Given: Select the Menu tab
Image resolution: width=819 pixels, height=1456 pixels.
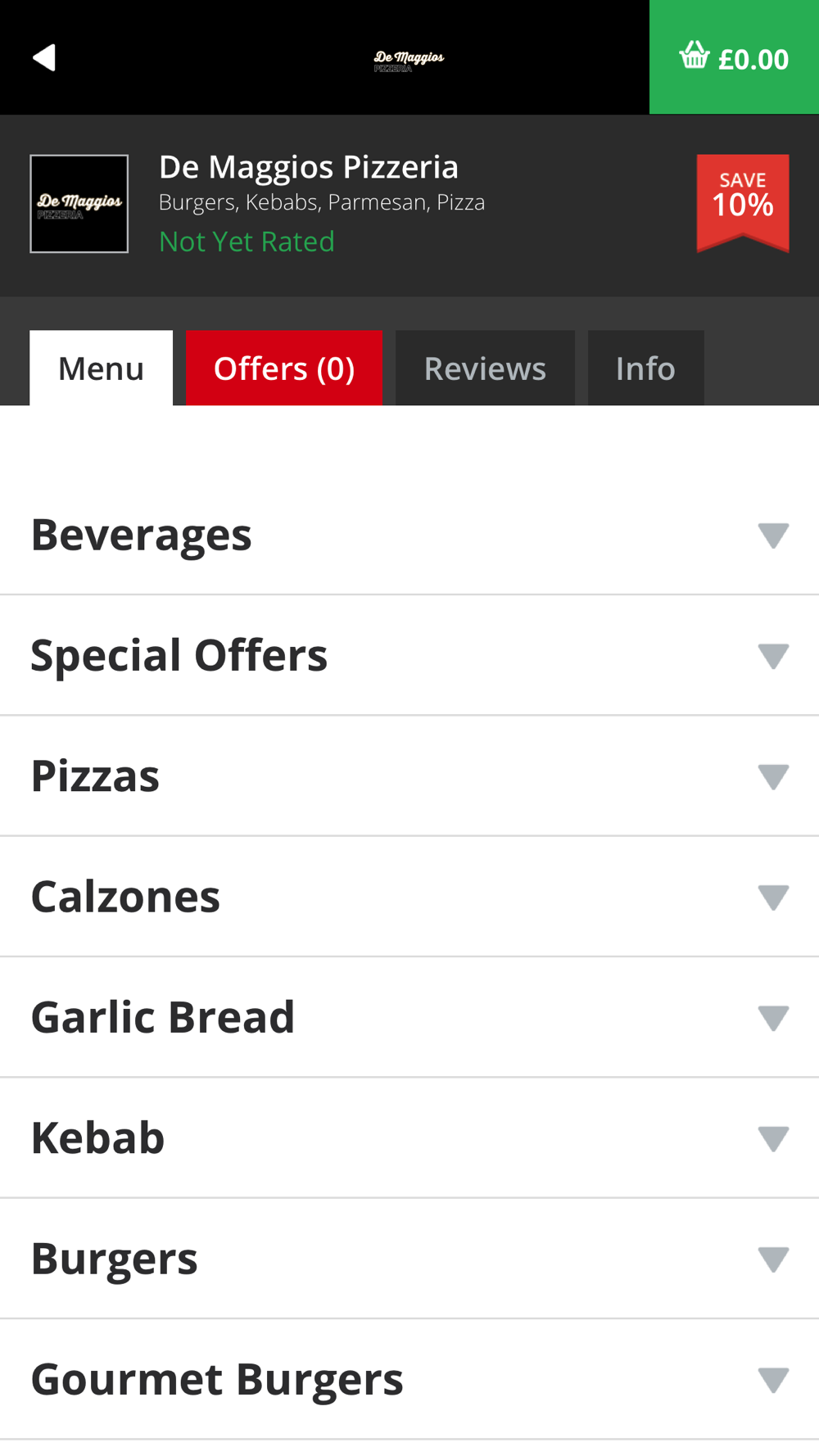Looking at the screenshot, I should coord(101,368).
